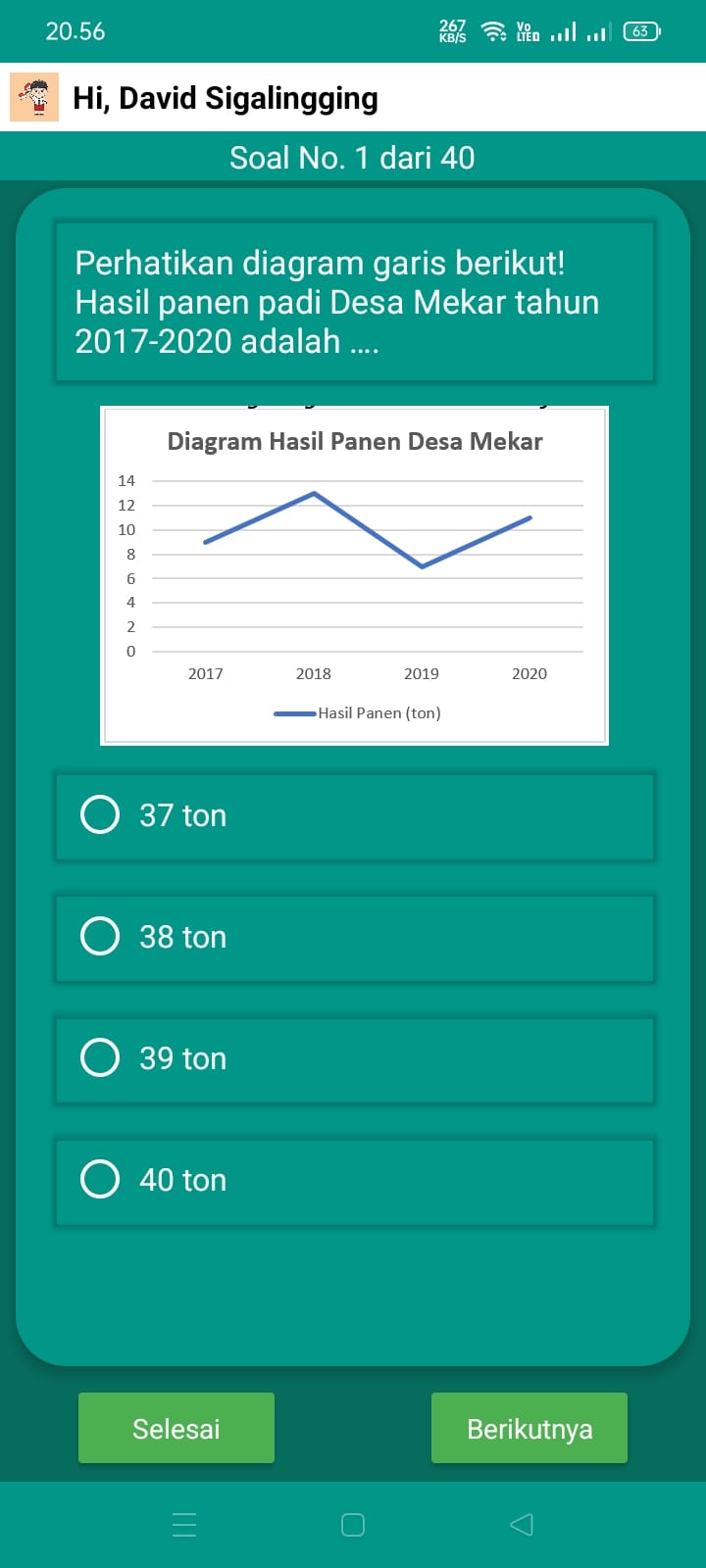Tap the system back button
The width and height of the screenshot is (706, 1568).
coord(522,1524)
